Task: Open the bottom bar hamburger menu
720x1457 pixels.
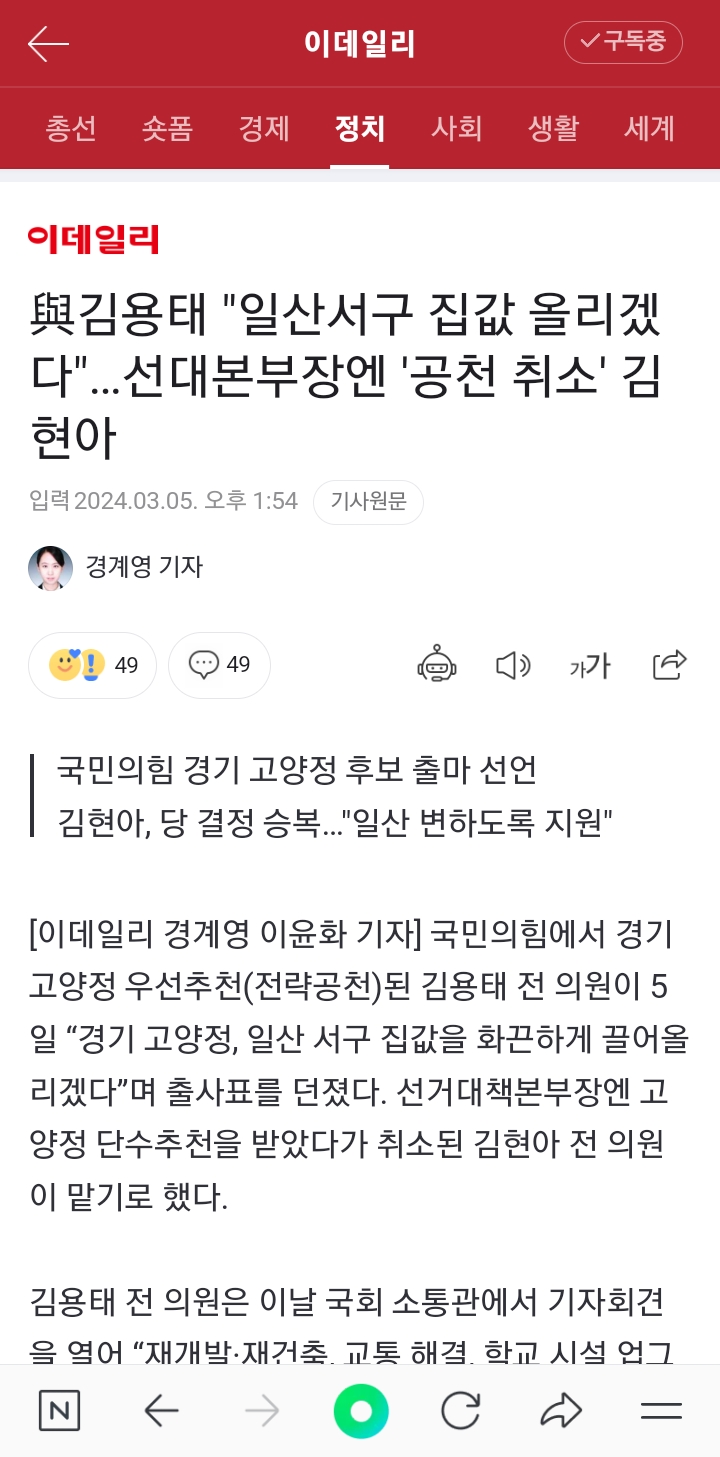Action: pyautogui.click(x=660, y=1411)
